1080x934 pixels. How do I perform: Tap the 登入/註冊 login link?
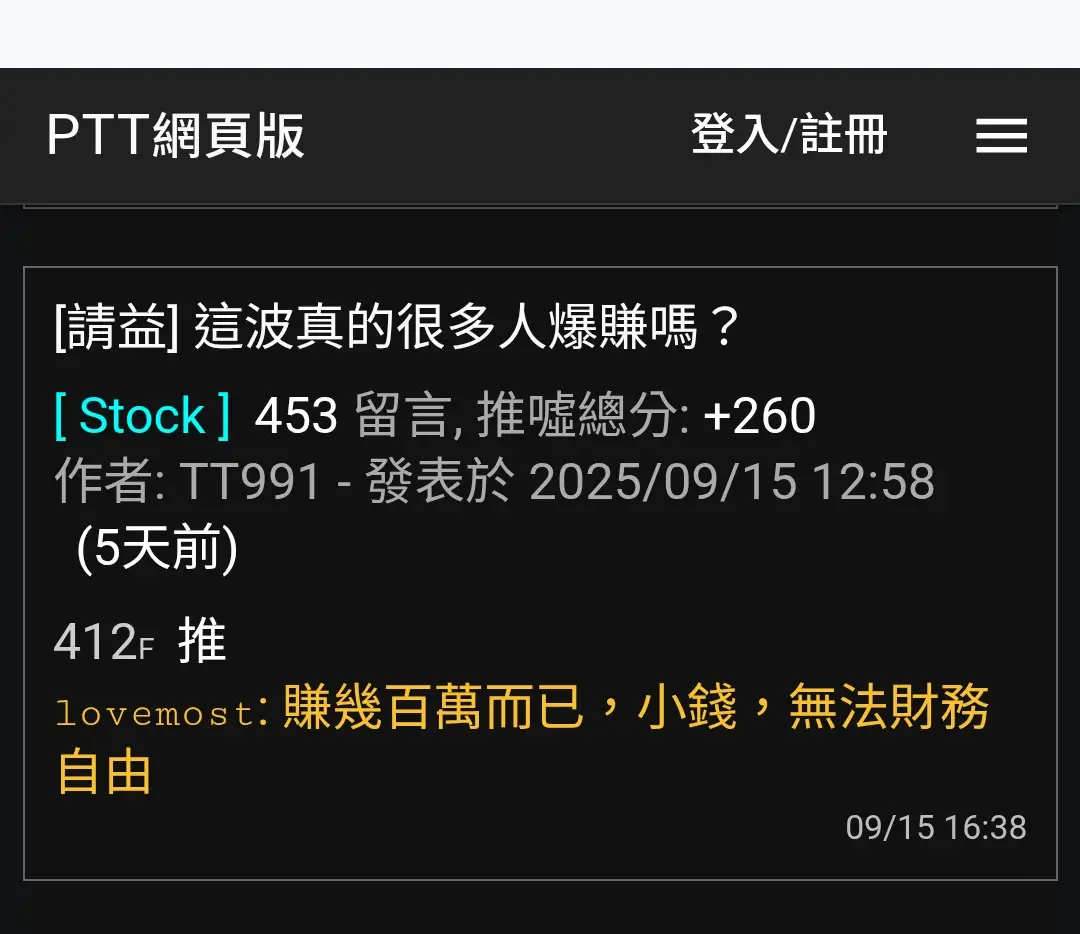tap(789, 135)
